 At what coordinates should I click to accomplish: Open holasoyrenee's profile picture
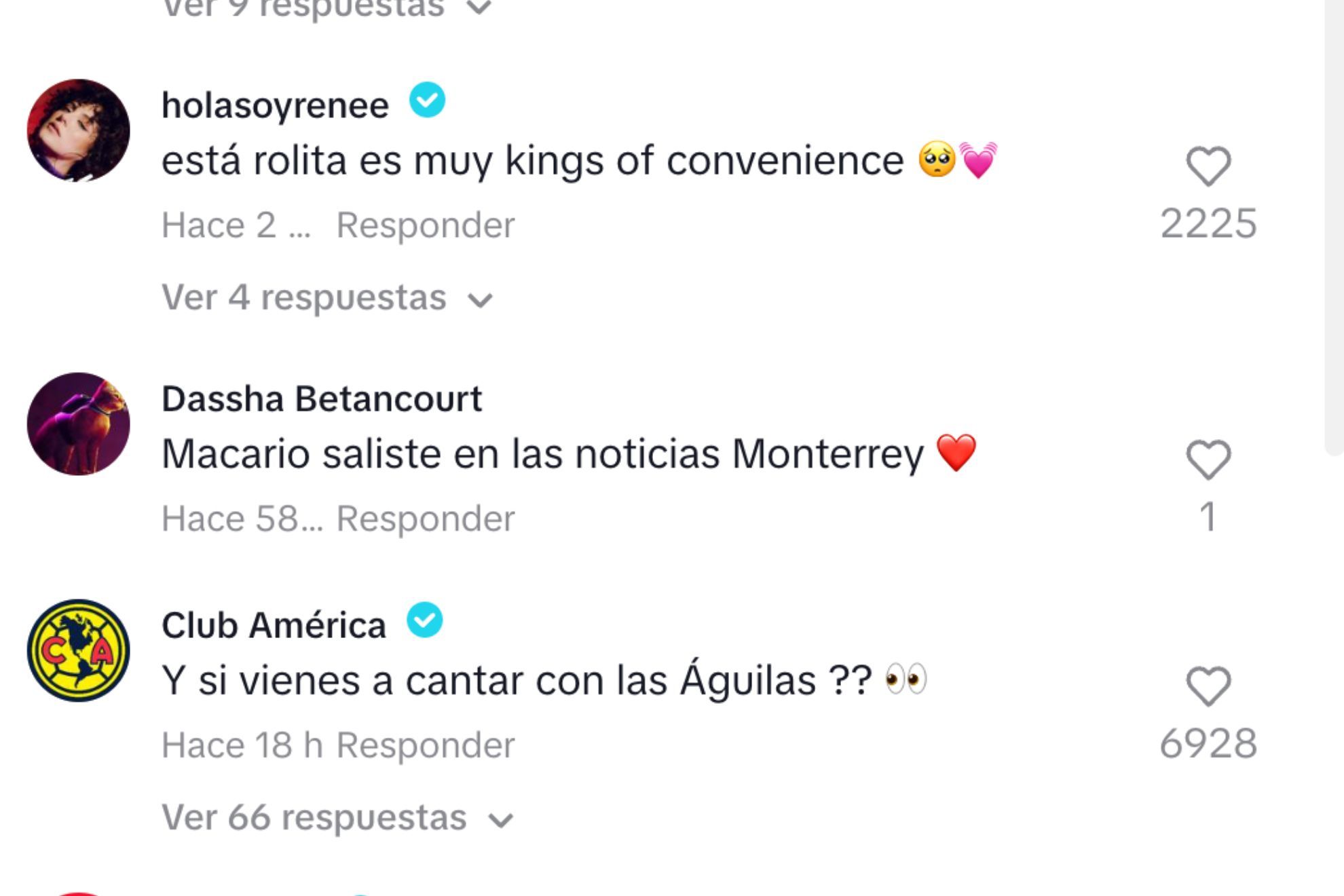79,130
